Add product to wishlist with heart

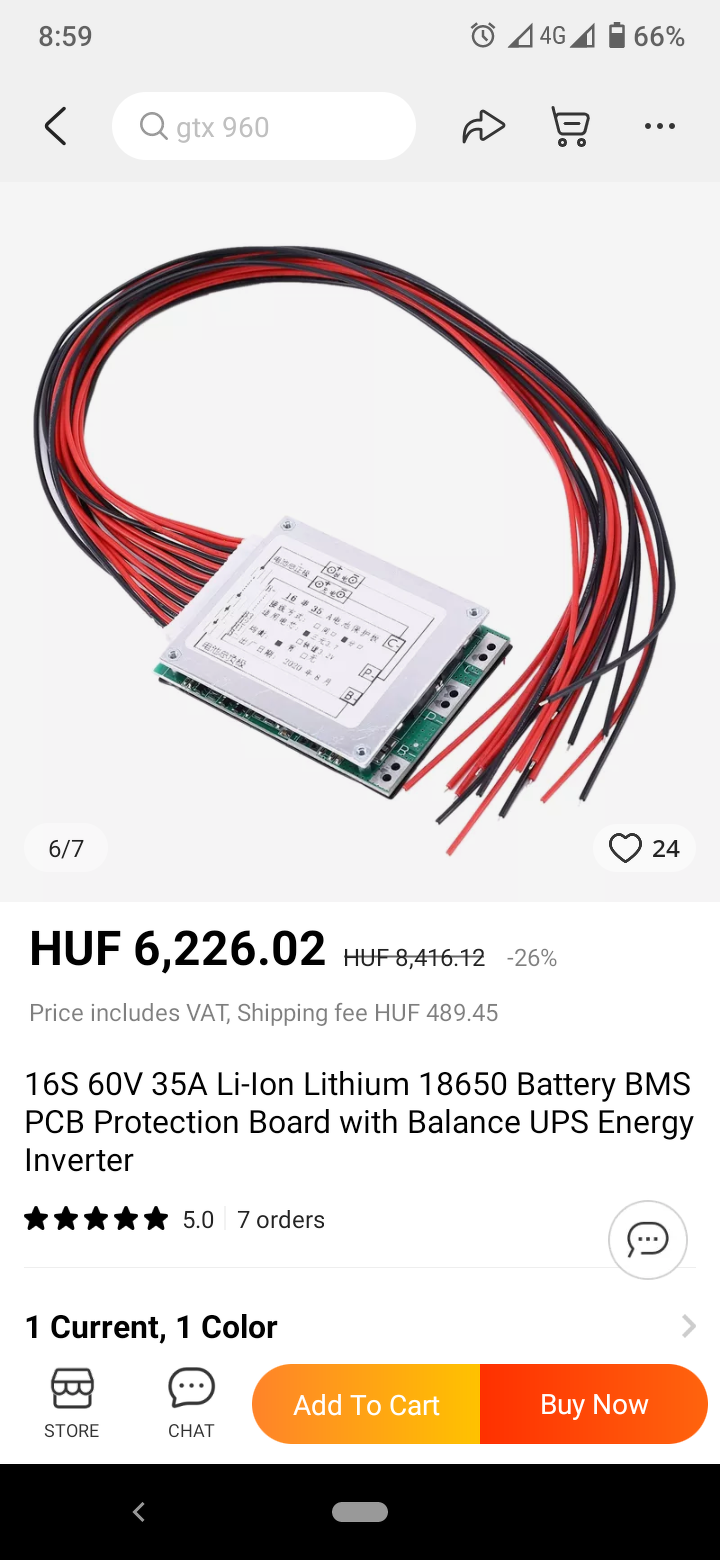coord(626,848)
